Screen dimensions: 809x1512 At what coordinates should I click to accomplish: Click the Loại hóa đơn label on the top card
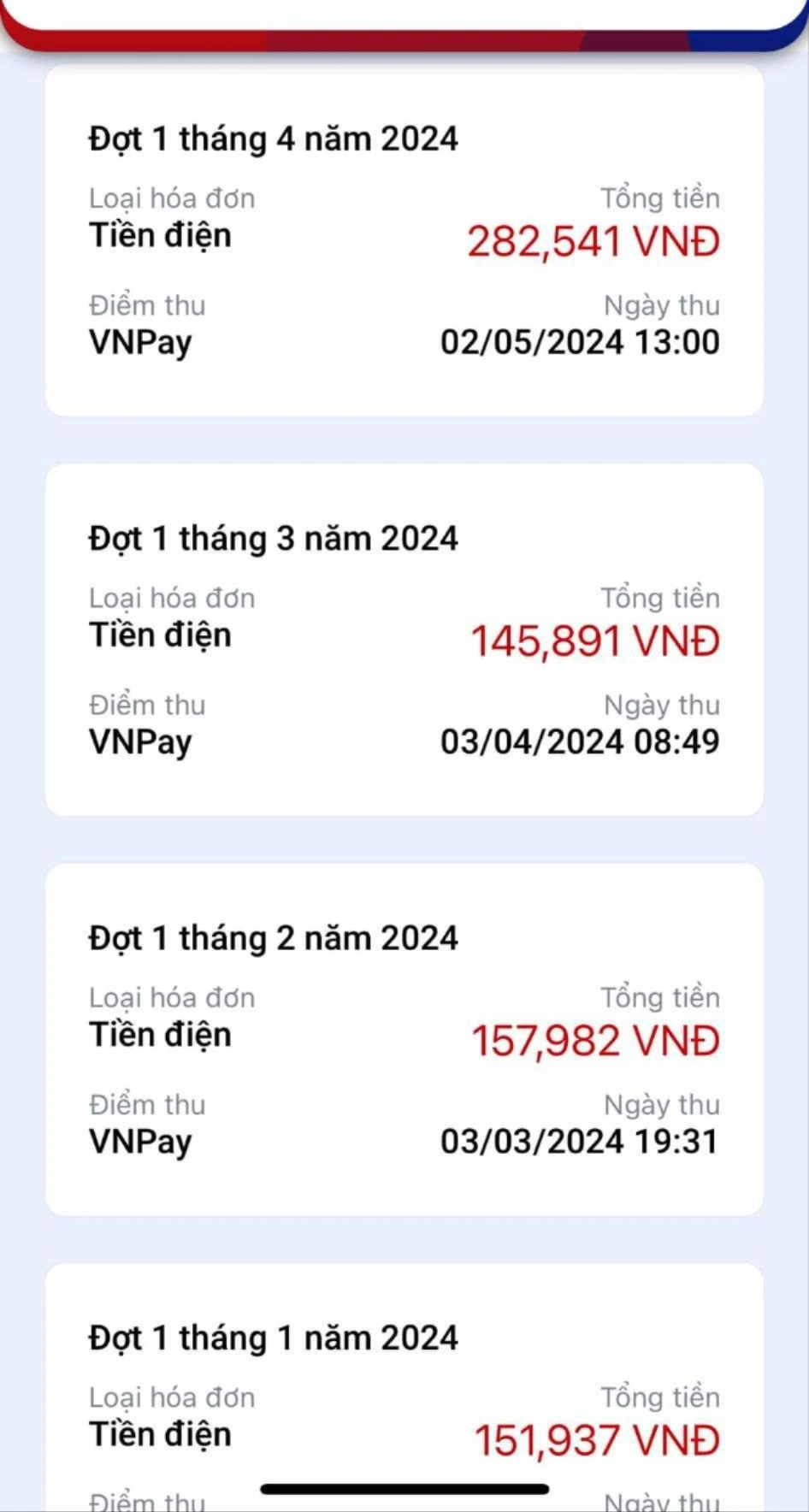171,198
